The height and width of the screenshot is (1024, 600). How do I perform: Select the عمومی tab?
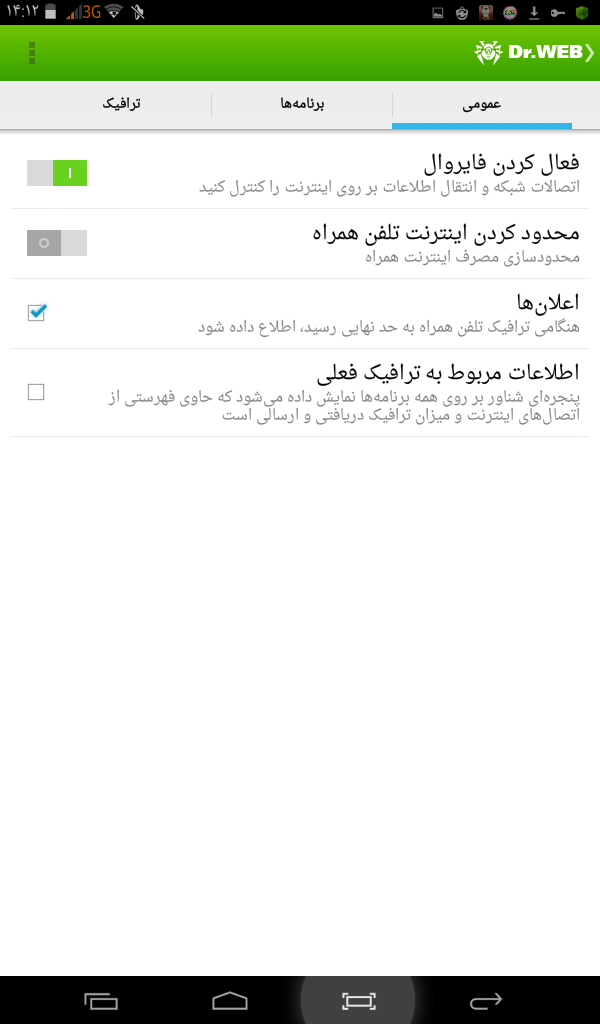(482, 104)
